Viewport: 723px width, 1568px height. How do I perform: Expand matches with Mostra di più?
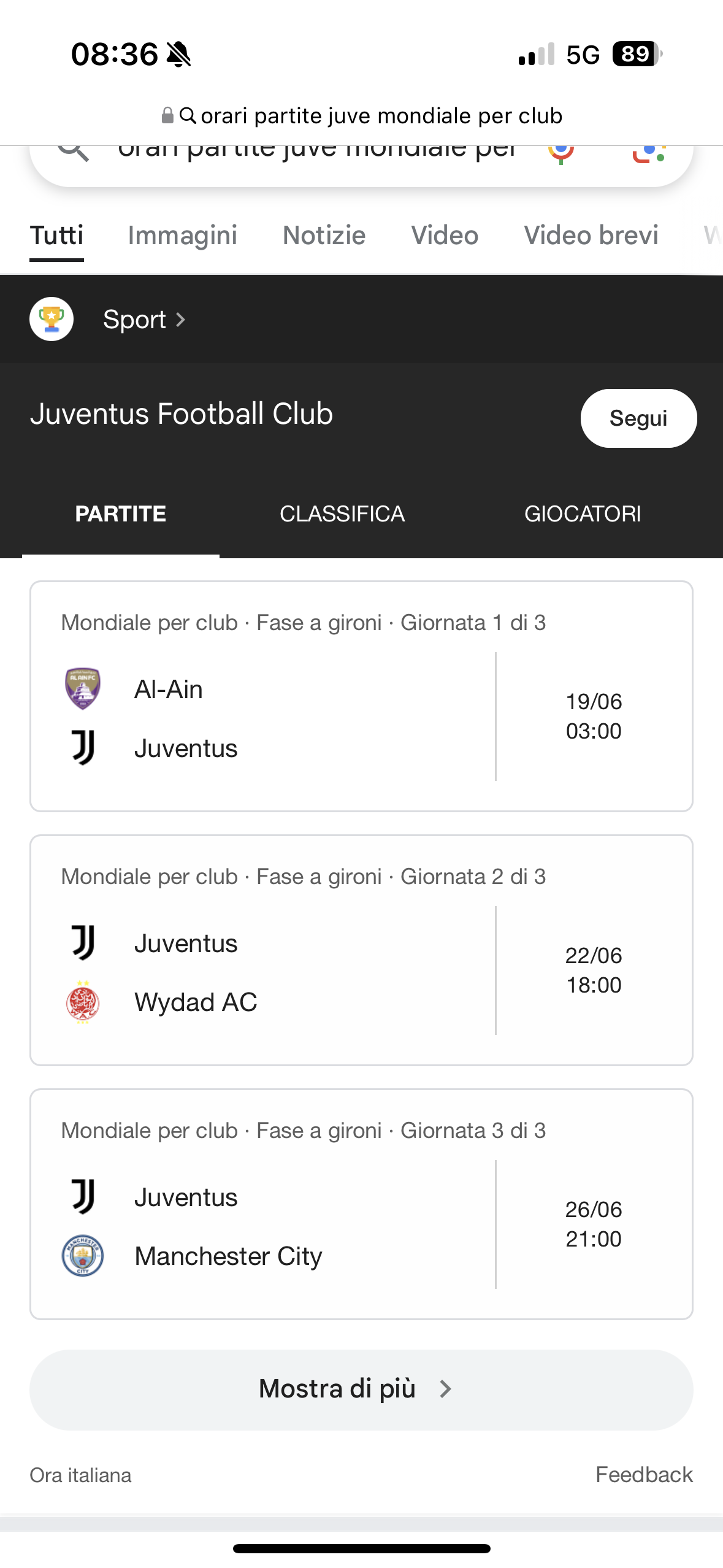361,1389
